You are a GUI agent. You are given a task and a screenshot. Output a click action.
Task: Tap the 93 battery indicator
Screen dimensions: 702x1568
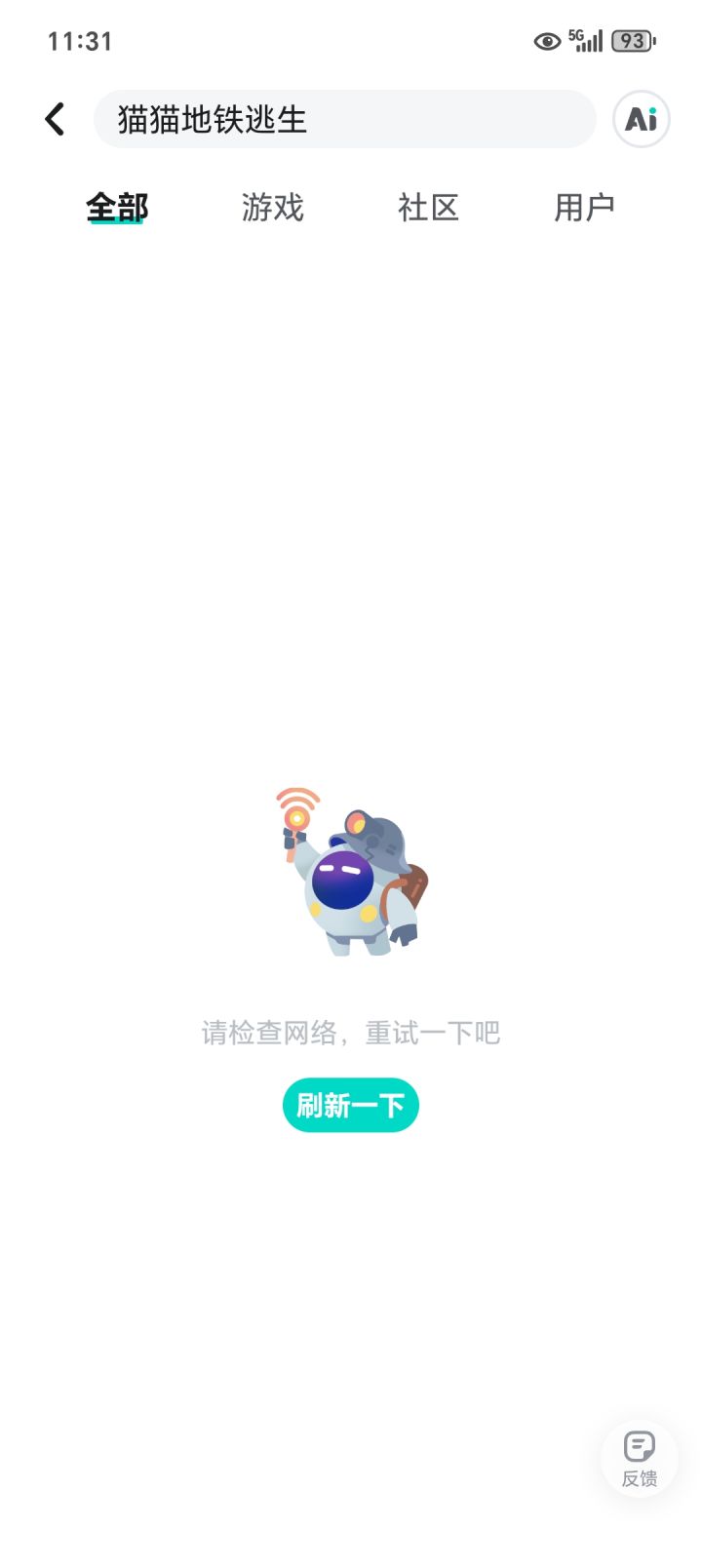pyautogui.click(x=629, y=40)
